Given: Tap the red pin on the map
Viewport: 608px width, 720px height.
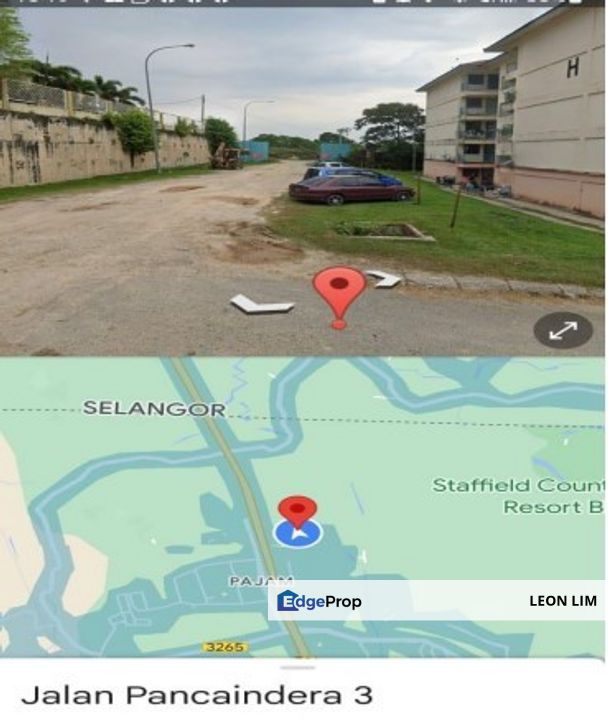Looking at the screenshot, I should point(297,511).
